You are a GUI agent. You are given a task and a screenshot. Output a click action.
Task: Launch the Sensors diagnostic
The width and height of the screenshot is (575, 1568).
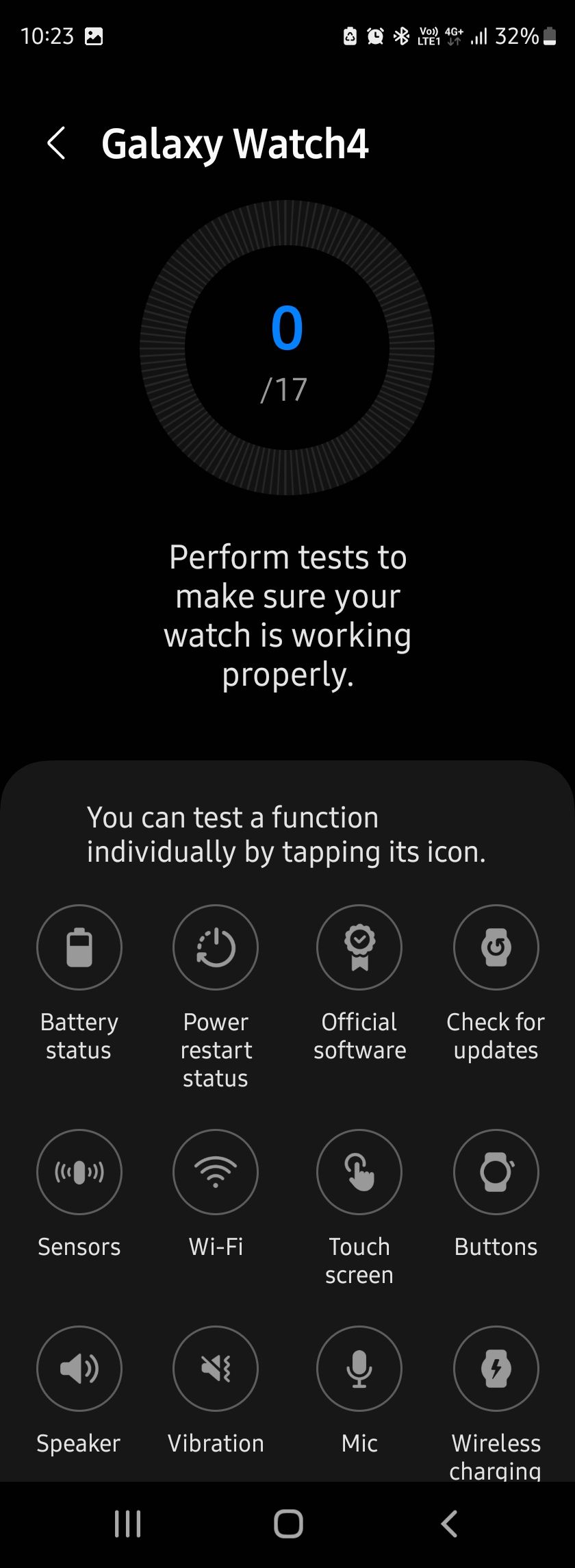point(79,1172)
